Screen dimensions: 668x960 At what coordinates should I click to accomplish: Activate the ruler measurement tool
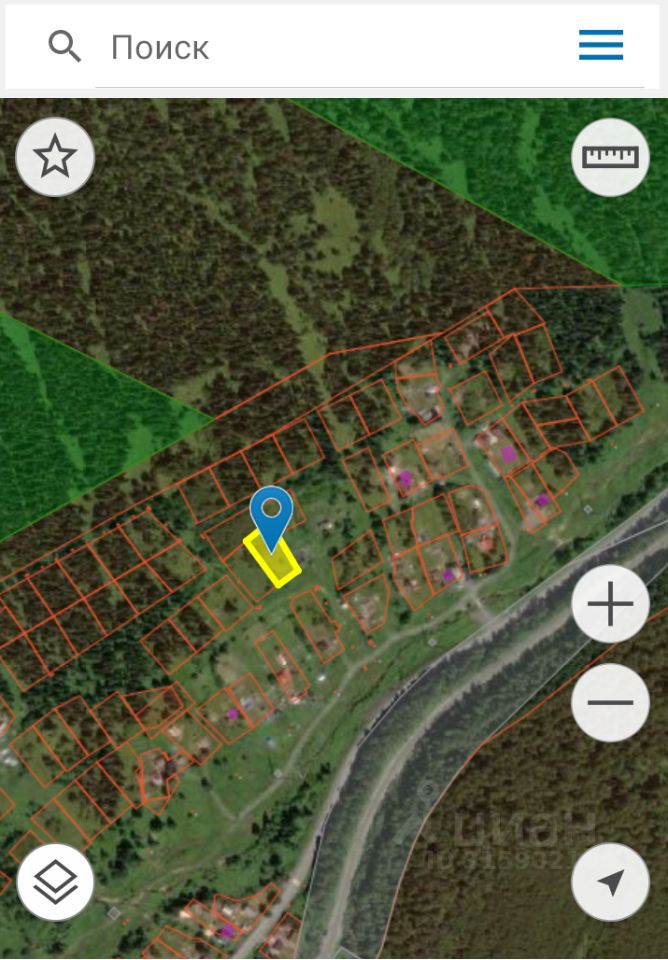click(610, 157)
